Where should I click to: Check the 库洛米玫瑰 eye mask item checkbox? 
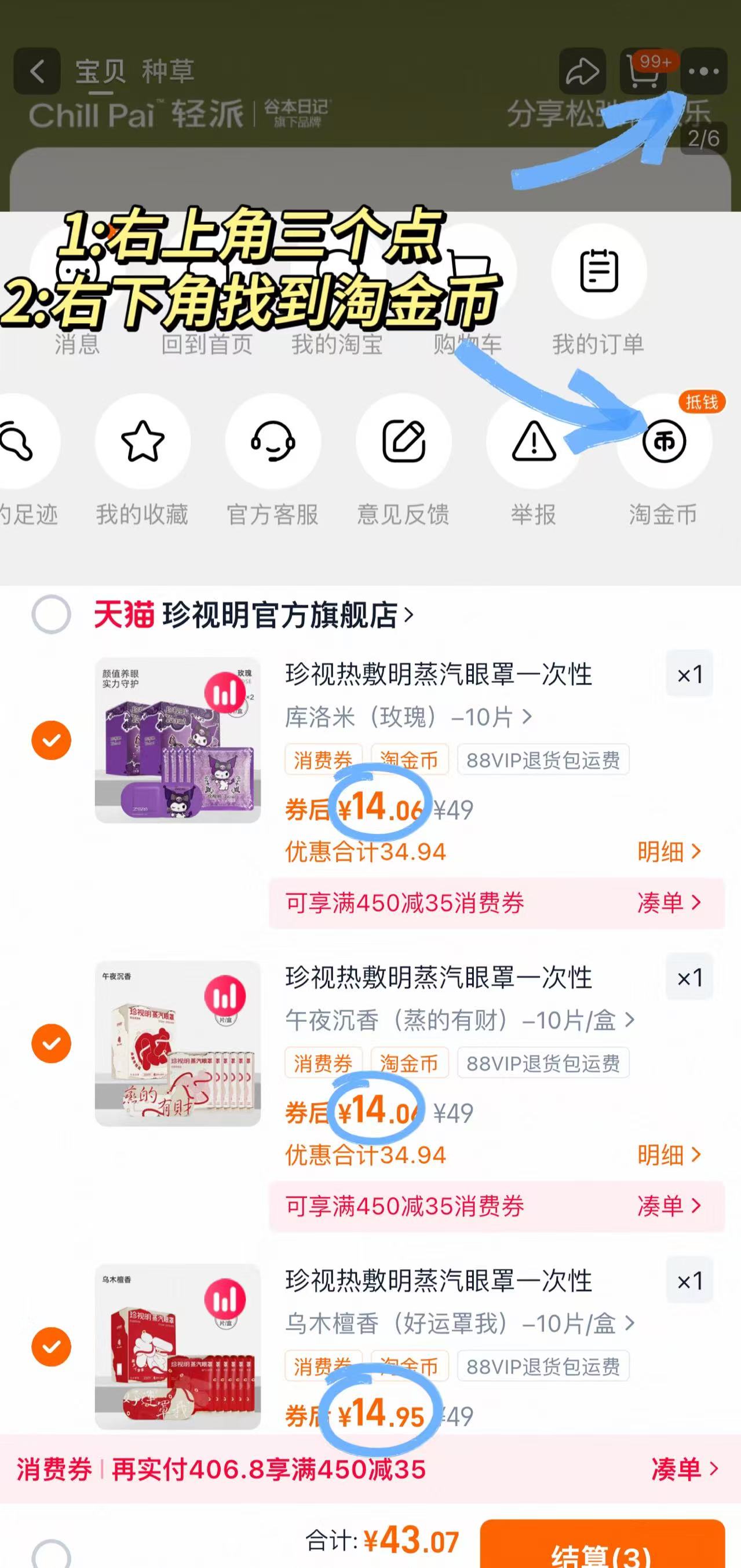52,740
